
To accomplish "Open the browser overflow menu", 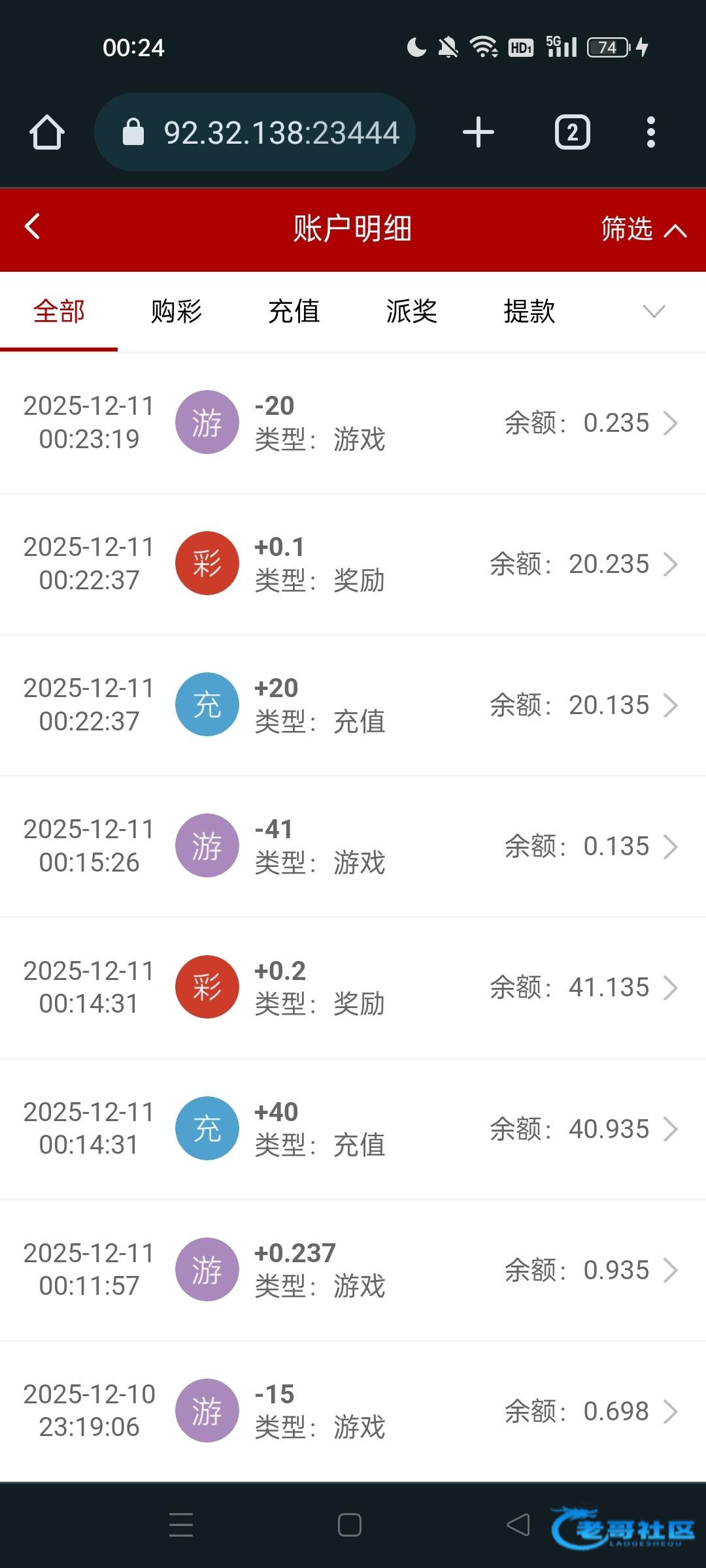I will [x=650, y=133].
